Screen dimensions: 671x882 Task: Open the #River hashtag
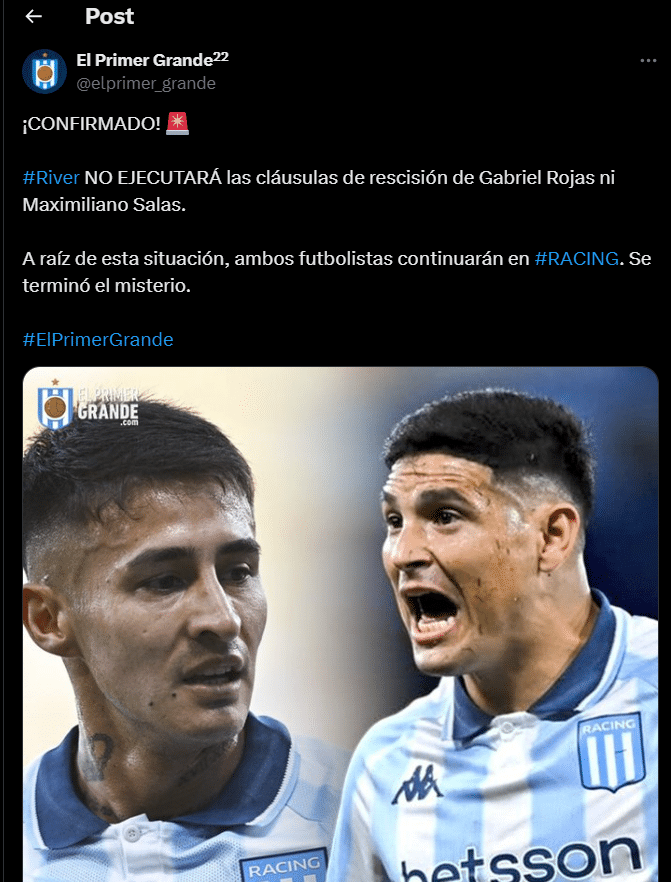(x=51, y=178)
